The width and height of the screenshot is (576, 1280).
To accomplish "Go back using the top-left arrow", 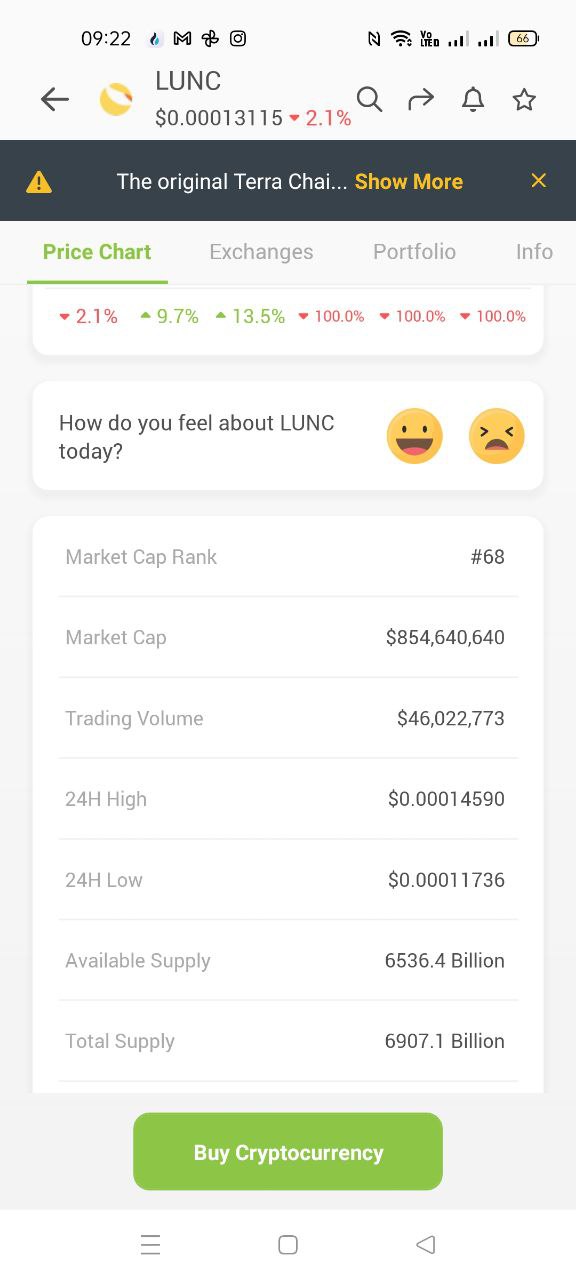I will pyautogui.click(x=55, y=99).
